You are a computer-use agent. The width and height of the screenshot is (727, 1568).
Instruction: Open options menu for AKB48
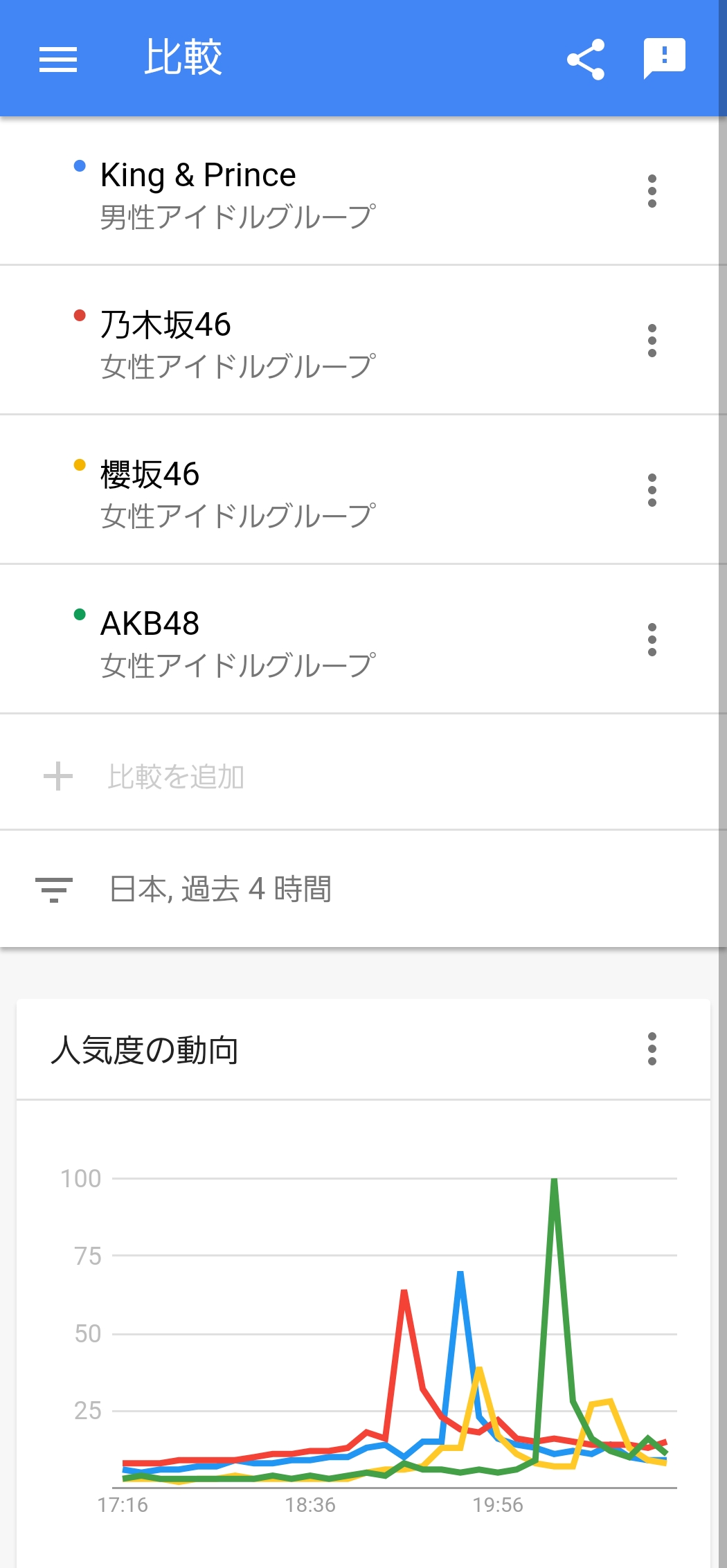pos(652,640)
